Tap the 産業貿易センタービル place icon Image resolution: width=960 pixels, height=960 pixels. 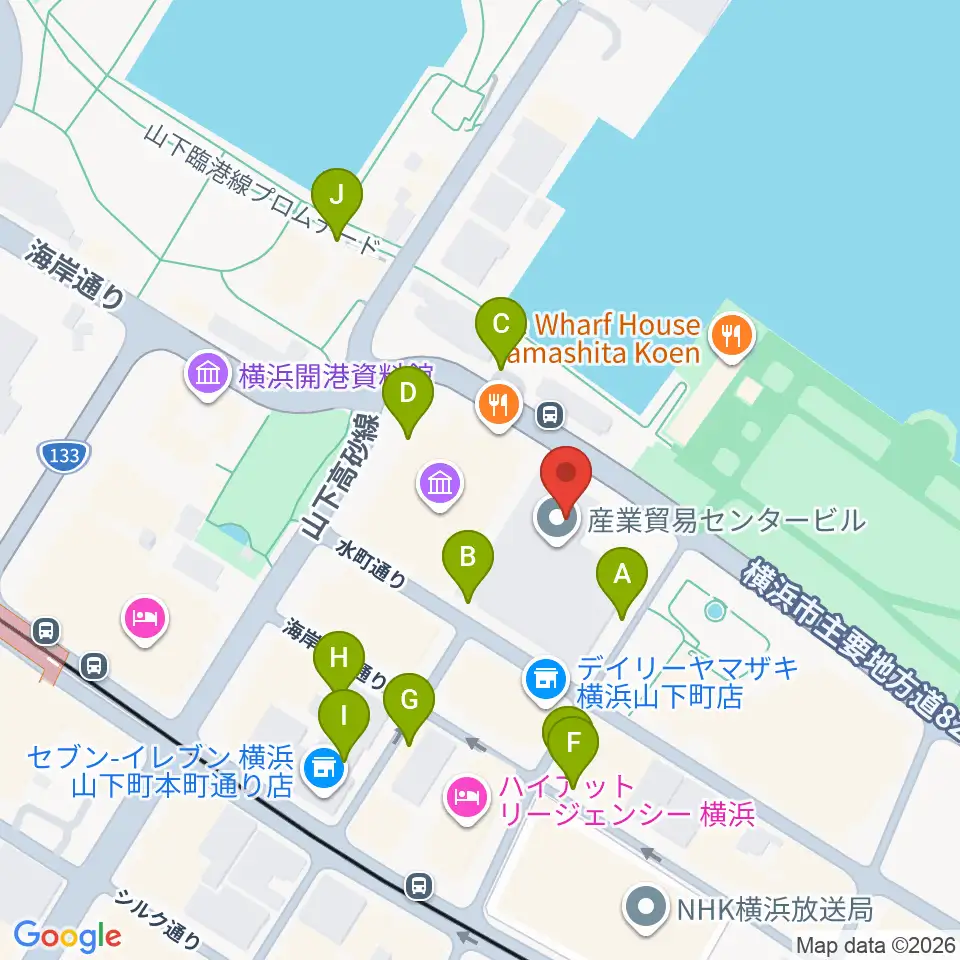tap(557, 520)
